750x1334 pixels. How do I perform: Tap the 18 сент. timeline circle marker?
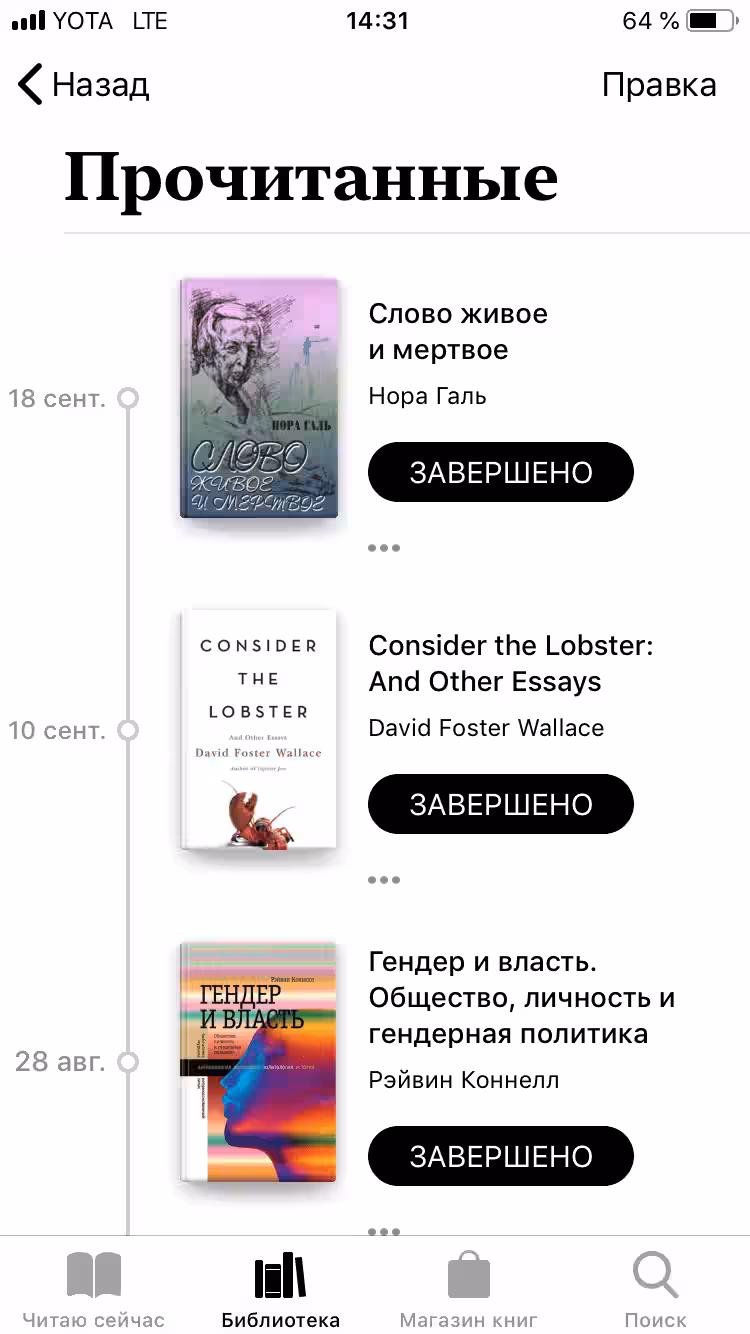click(128, 398)
